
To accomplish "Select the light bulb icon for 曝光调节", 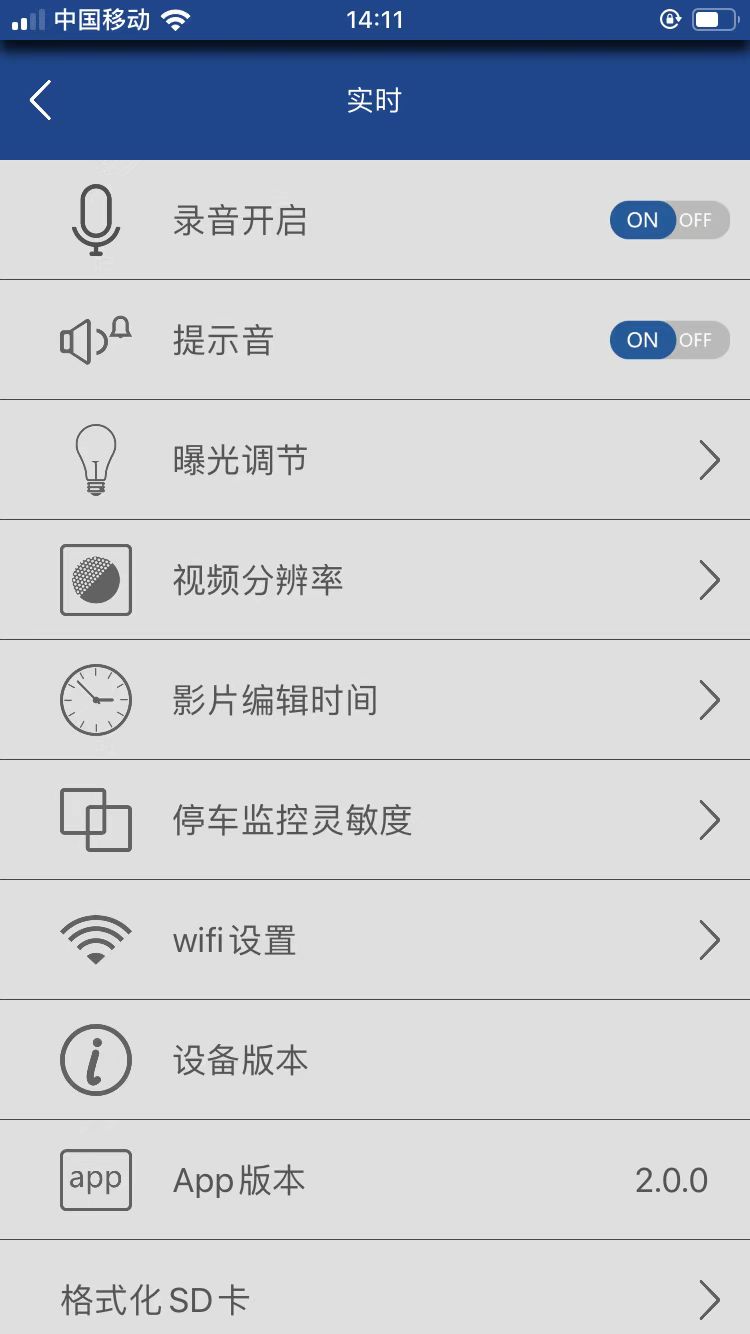I will (x=96, y=459).
